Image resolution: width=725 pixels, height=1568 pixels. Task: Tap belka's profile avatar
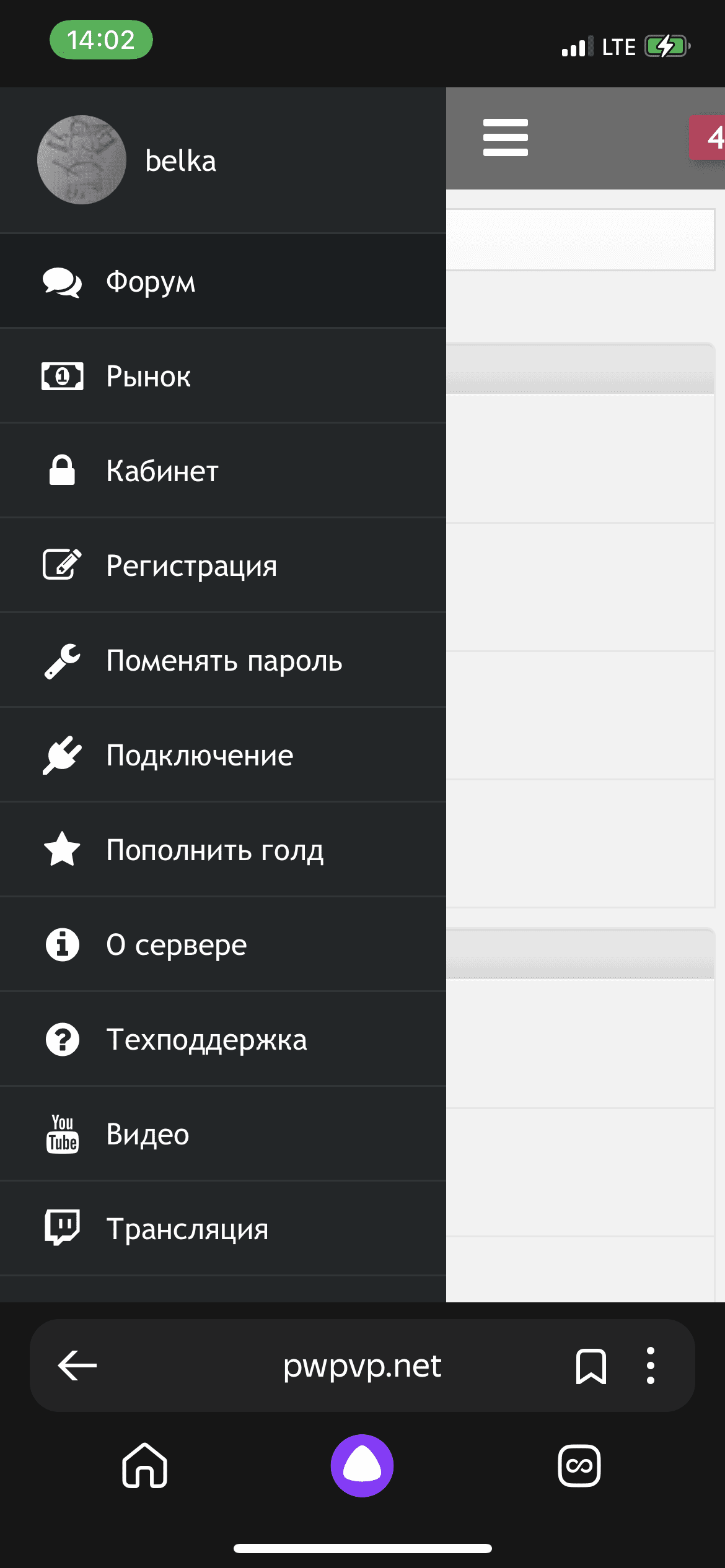[81, 160]
